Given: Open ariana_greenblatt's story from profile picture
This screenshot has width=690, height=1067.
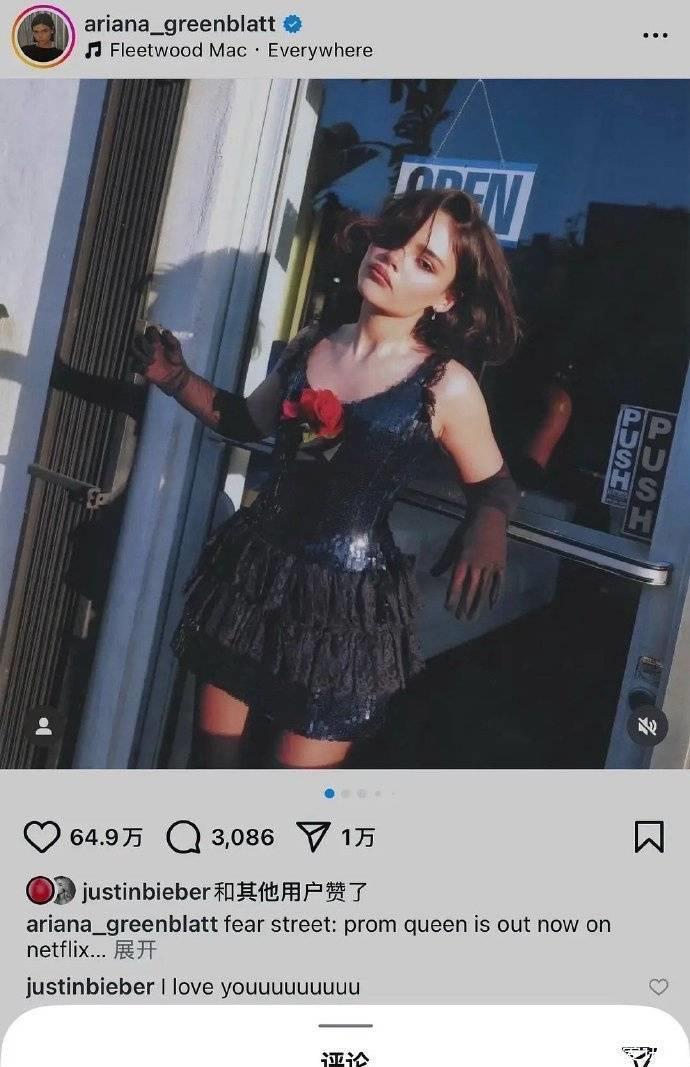Looking at the screenshot, I should [43, 36].
